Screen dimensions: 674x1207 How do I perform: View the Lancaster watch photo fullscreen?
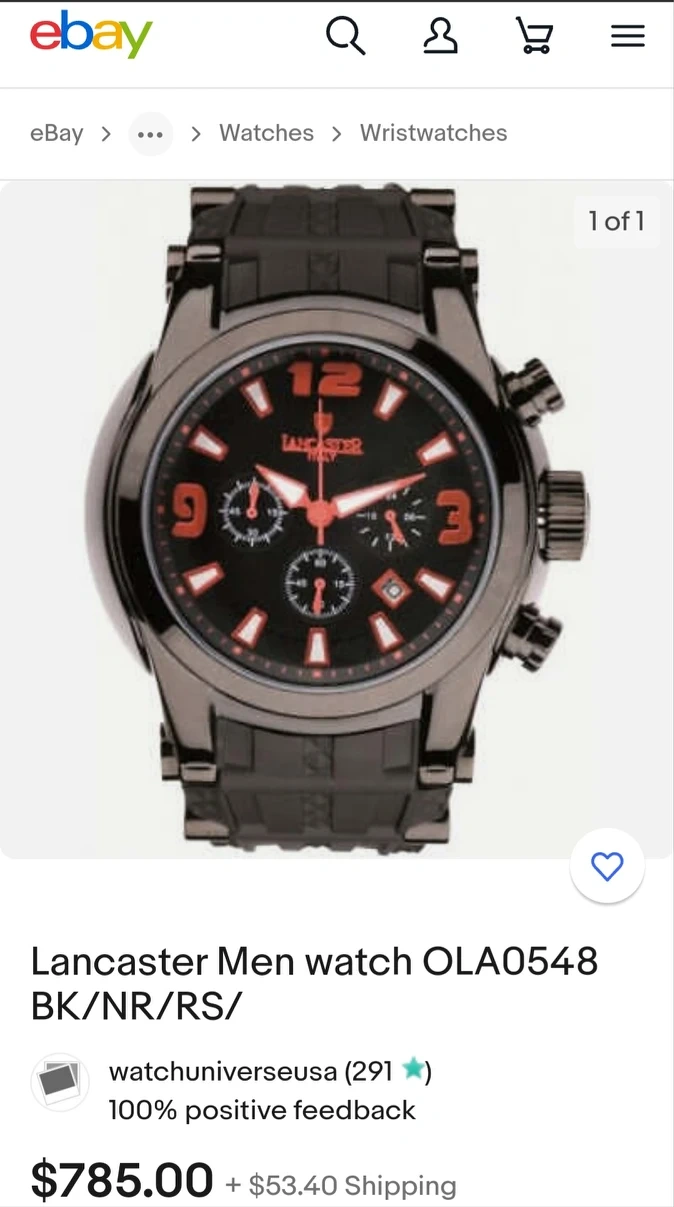[336, 520]
